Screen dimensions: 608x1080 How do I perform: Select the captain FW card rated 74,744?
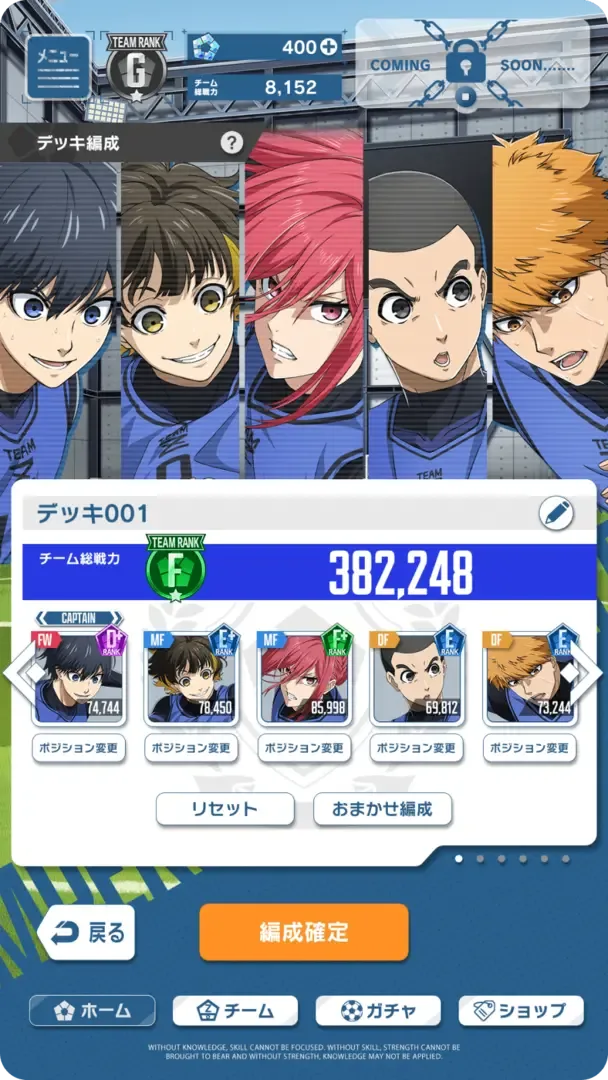click(79, 678)
